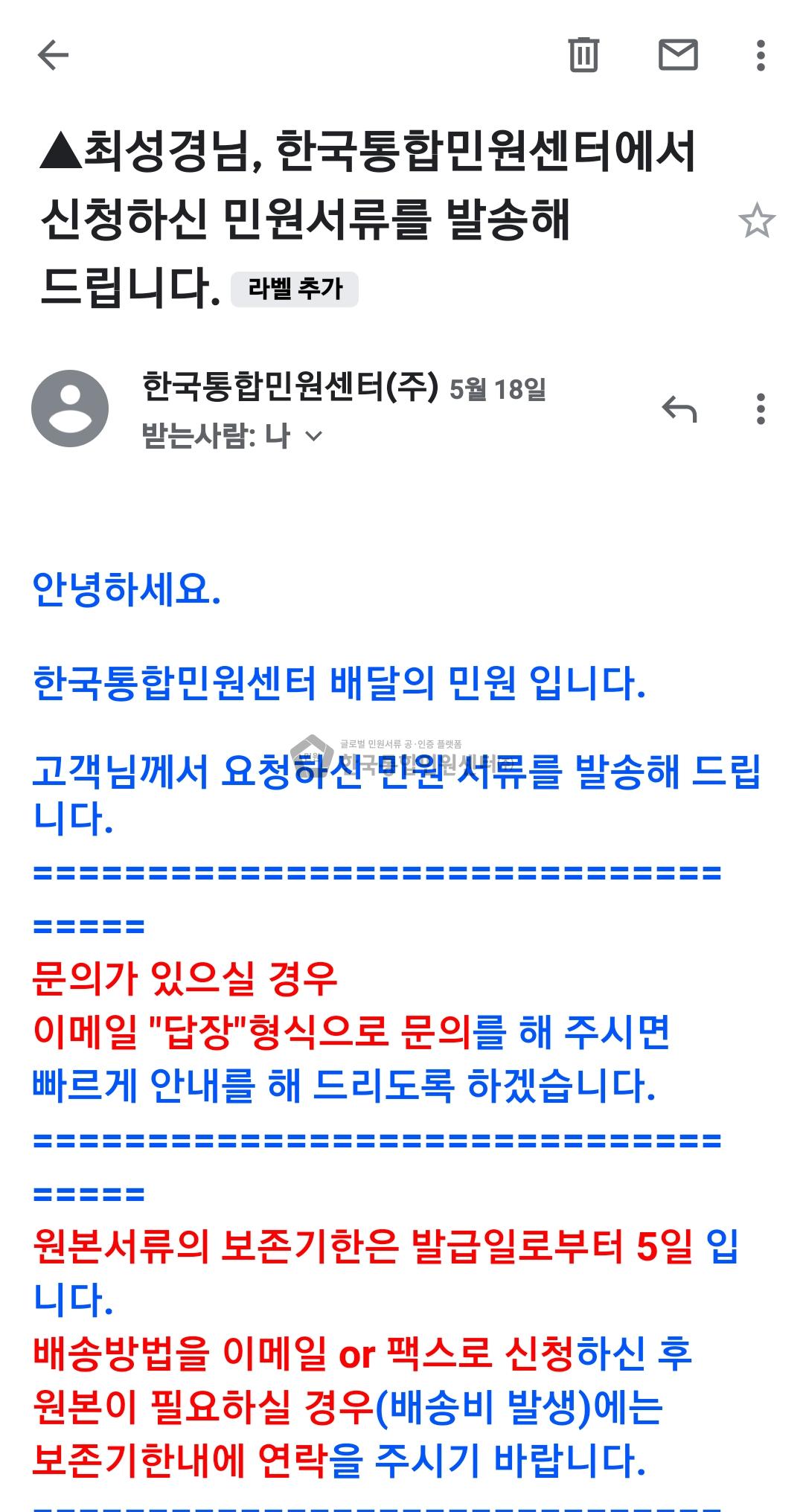Reply to this message
The height and width of the screenshot is (1512, 803).
coord(679,409)
